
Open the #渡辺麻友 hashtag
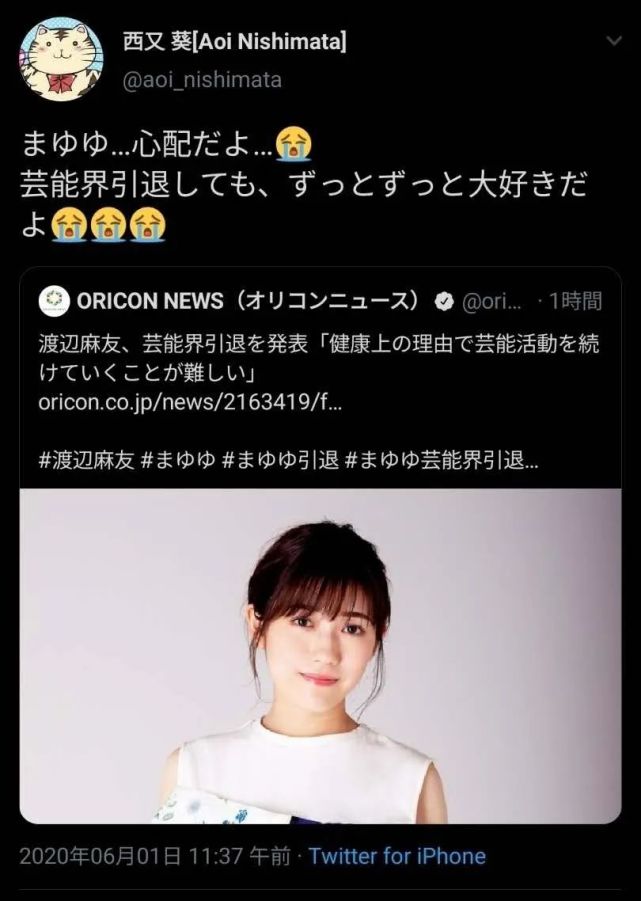84,463
